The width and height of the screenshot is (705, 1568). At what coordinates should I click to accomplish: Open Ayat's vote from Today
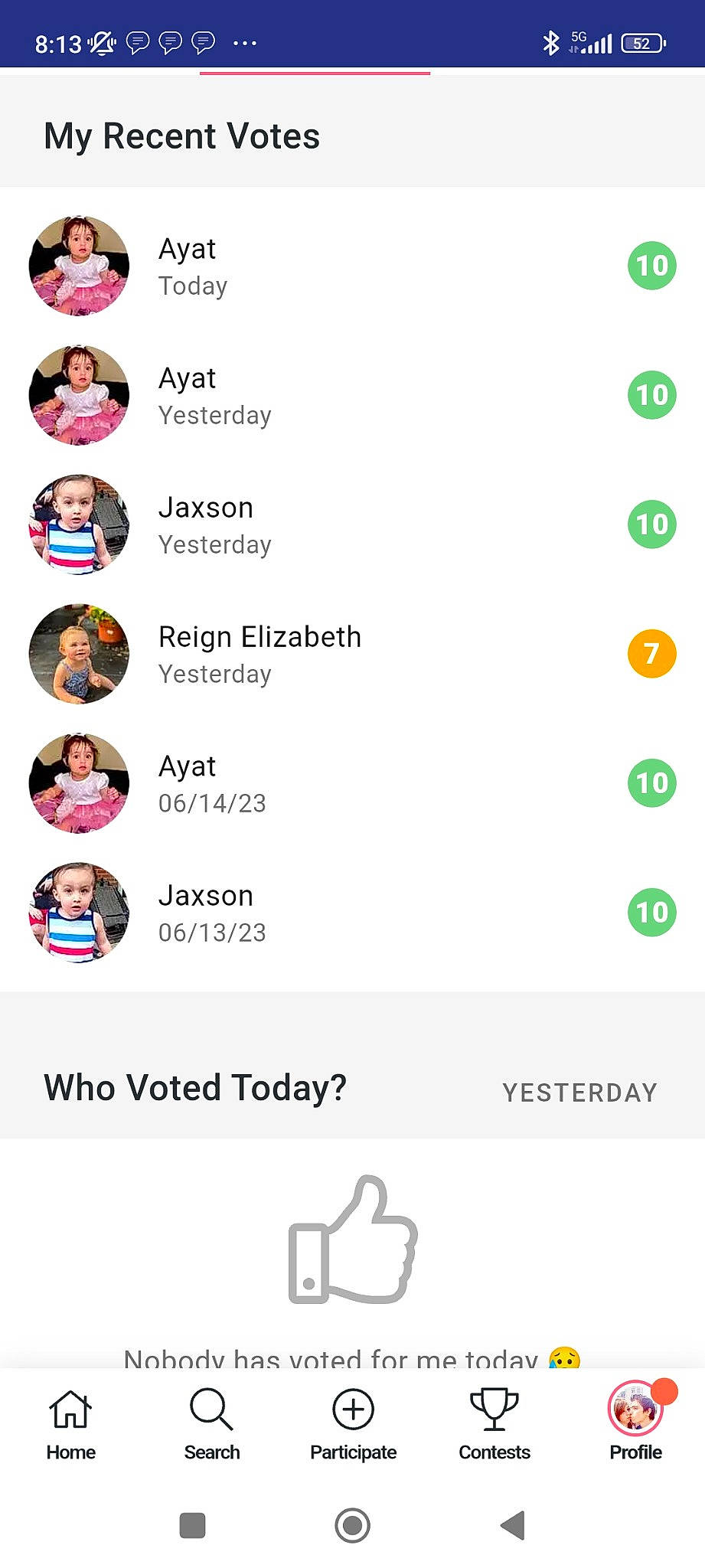[x=352, y=266]
